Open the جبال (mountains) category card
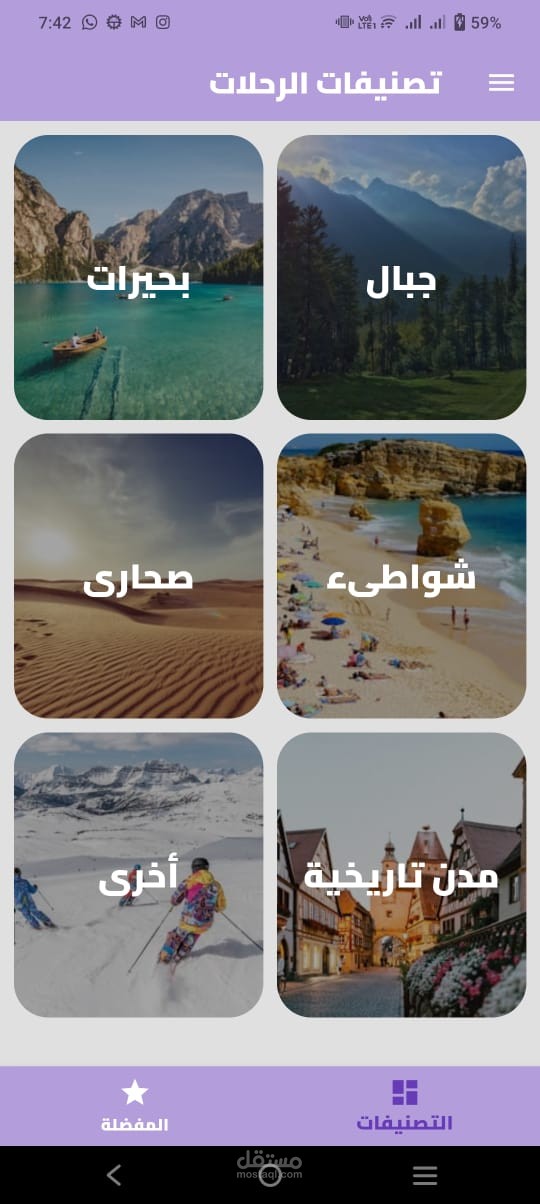Viewport: 540px width, 1204px height. (x=401, y=278)
